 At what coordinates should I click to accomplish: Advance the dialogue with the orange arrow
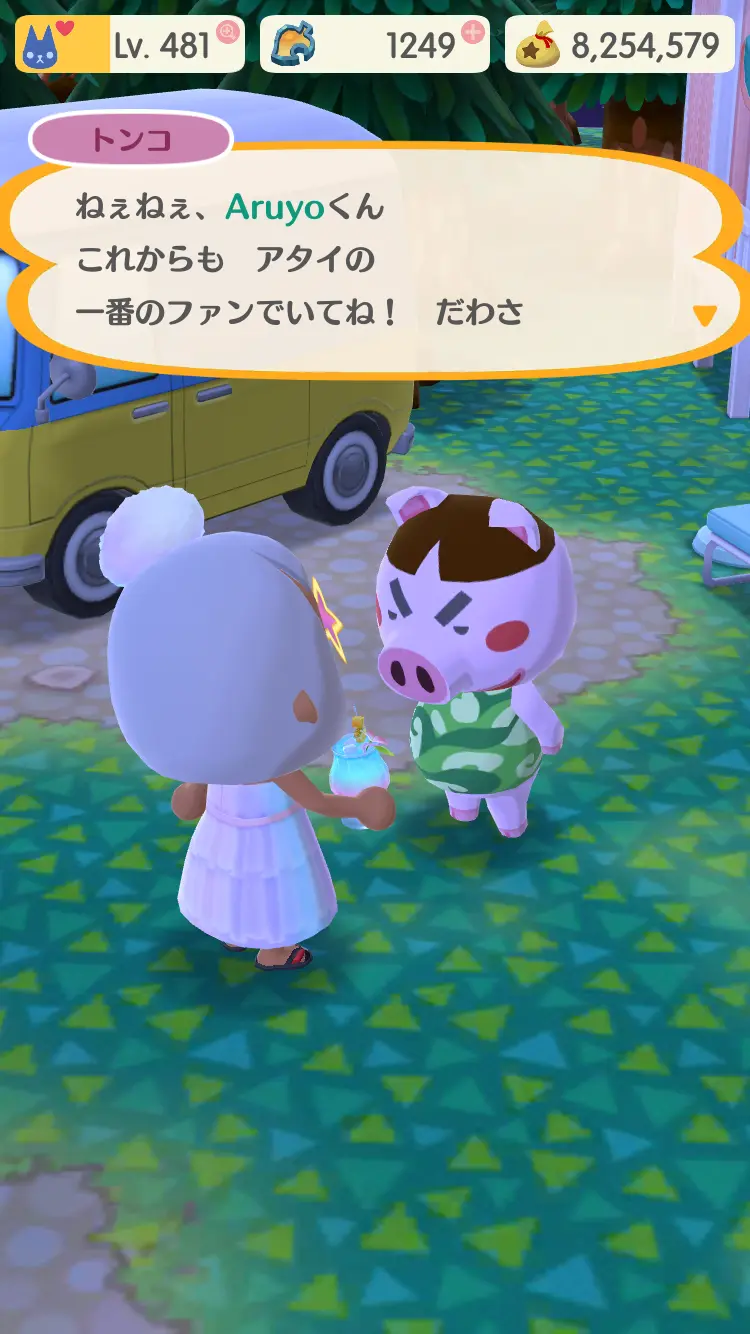705,316
